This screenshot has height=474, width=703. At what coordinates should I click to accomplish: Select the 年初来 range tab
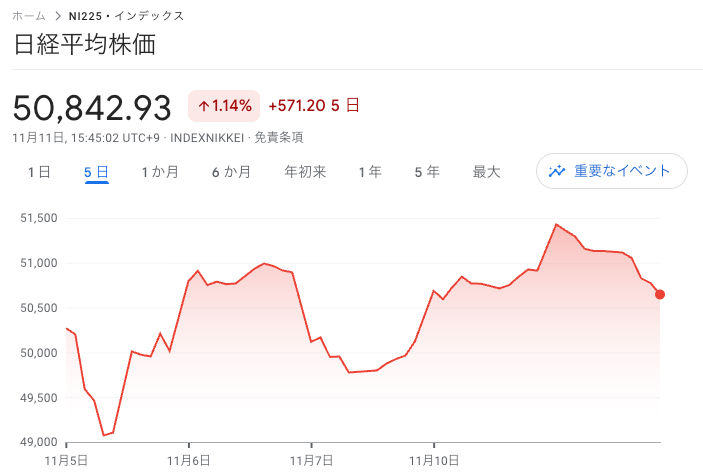(x=305, y=172)
